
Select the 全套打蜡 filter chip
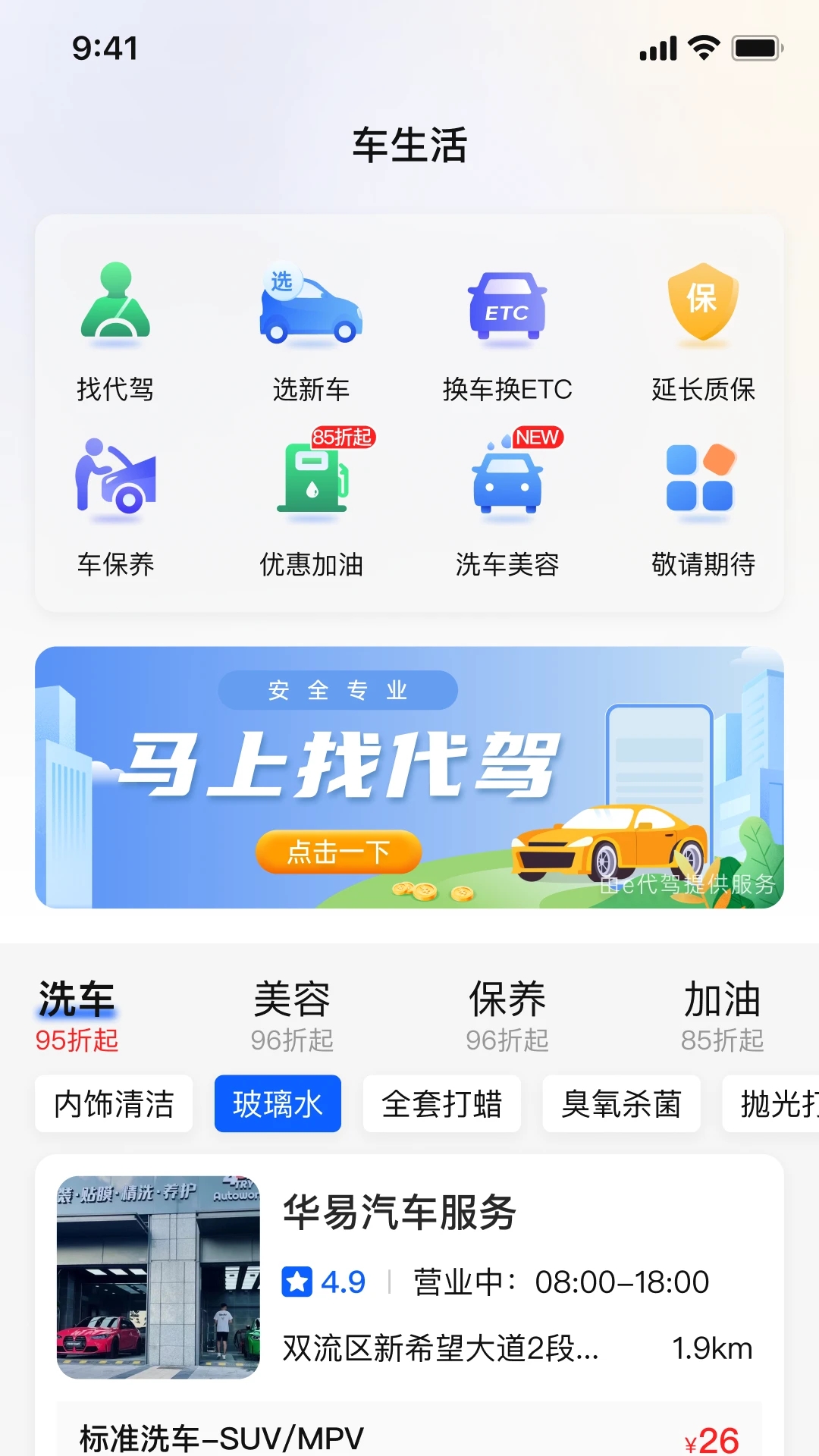(442, 1104)
